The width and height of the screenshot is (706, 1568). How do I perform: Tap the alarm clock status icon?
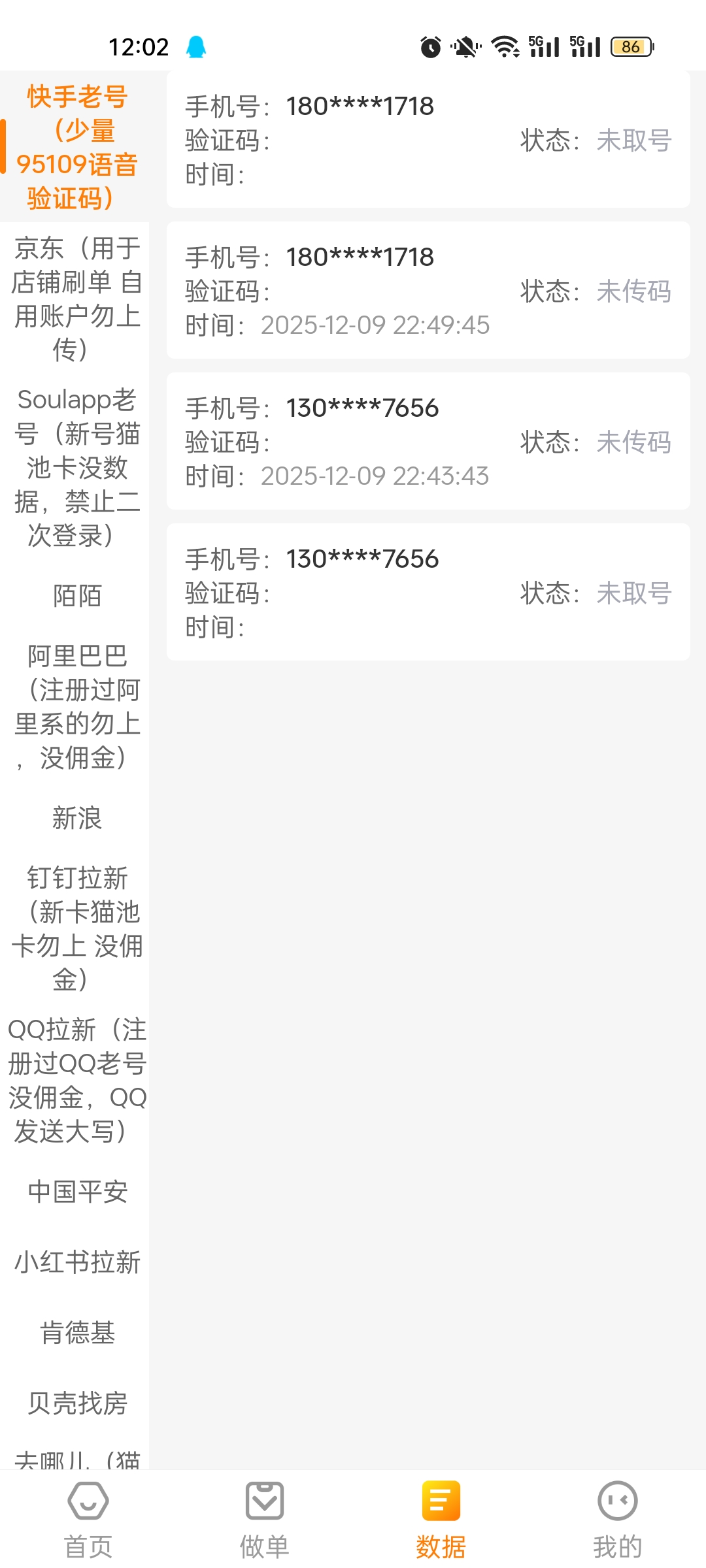click(428, 46)
